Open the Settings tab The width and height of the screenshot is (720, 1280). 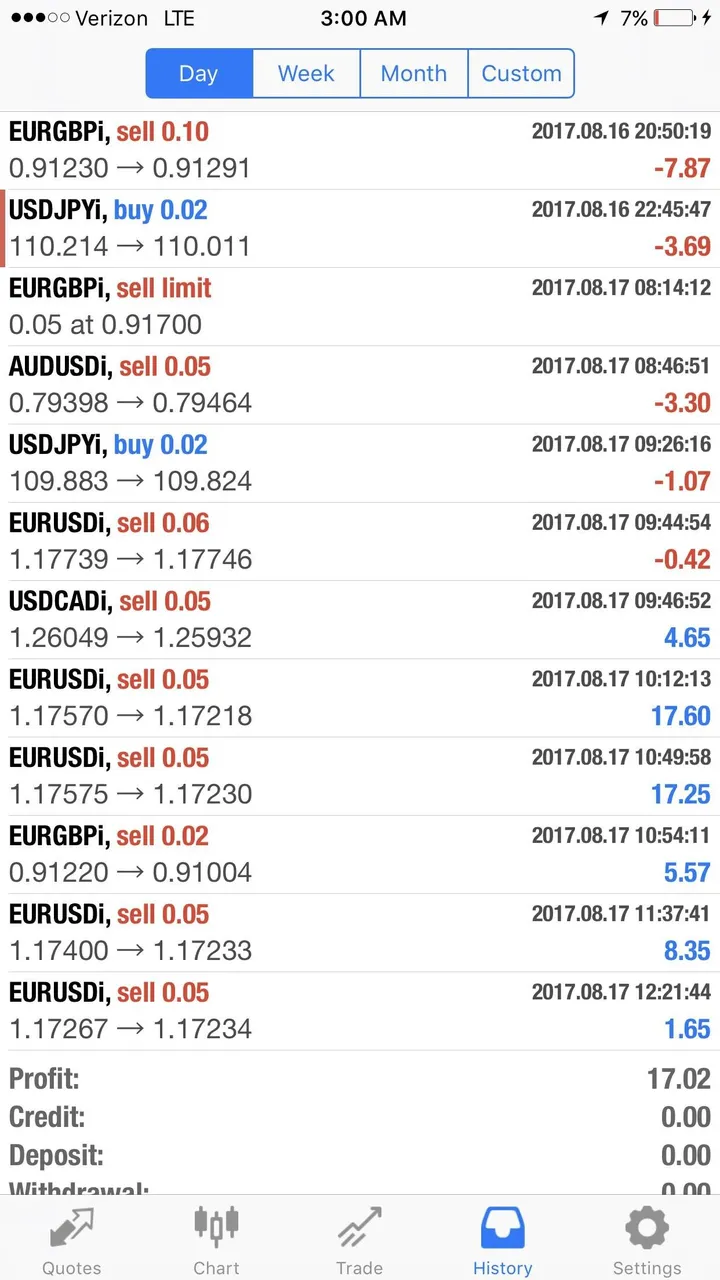pyautogui.click(x=647, y=1240)
